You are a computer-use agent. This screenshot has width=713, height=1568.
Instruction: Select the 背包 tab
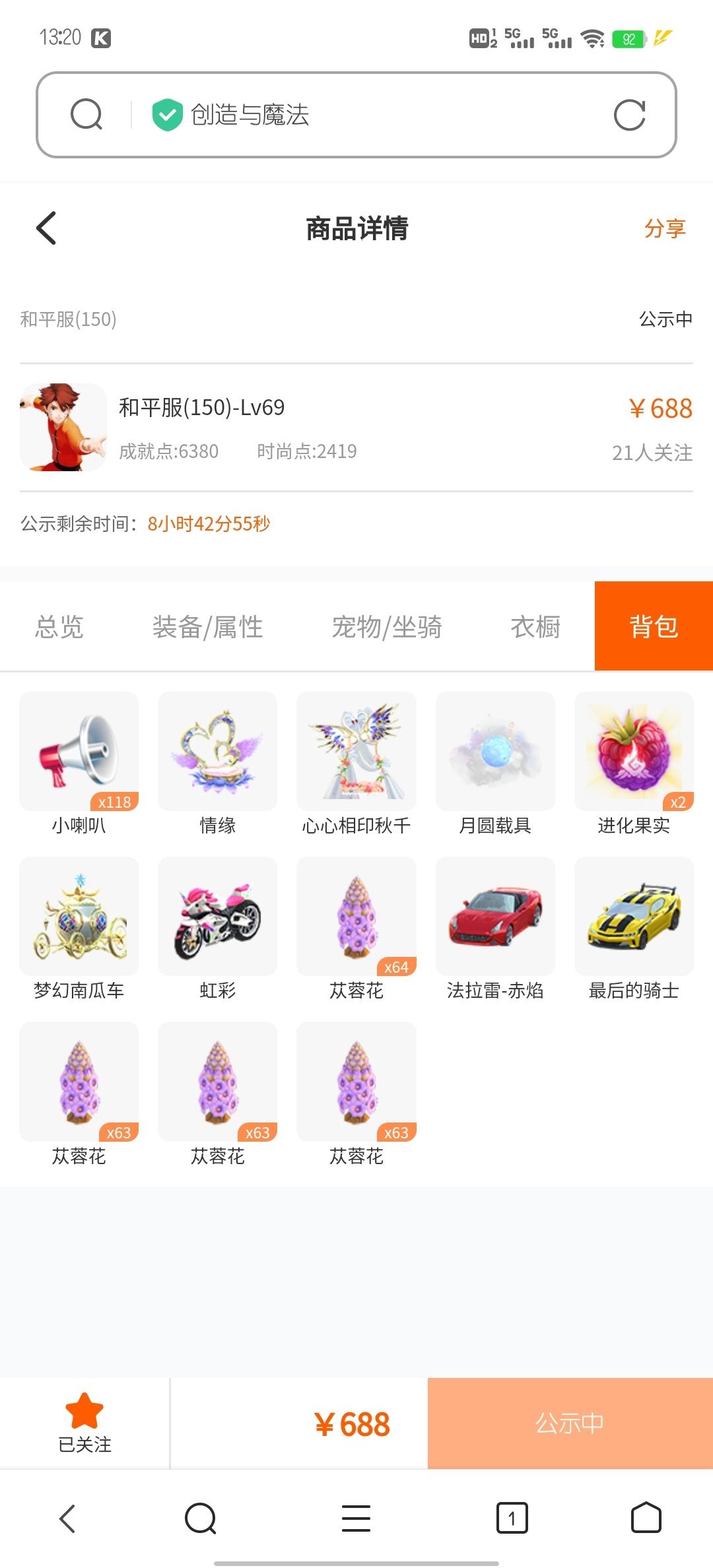[x=654, y=626]
